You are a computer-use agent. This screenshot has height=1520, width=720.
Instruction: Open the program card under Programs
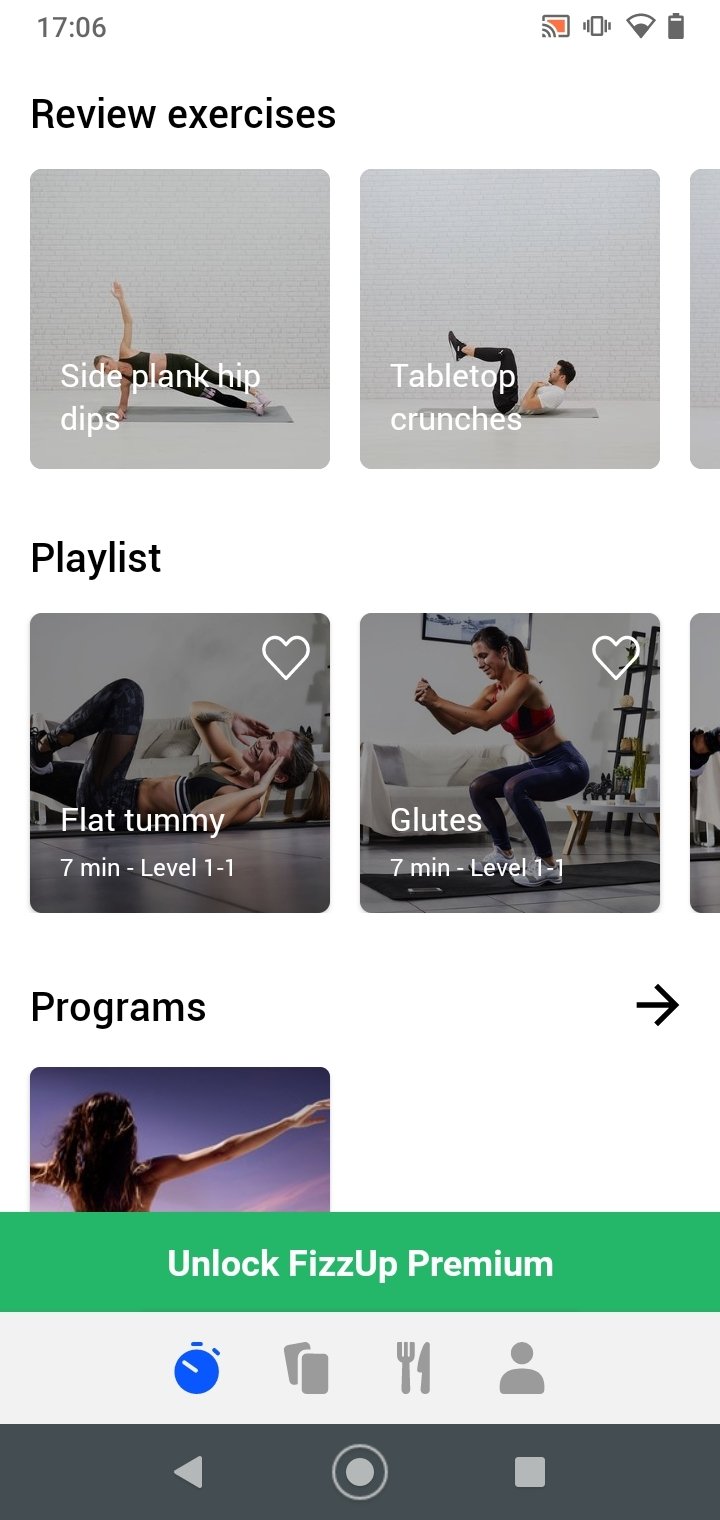tap(180, 1140)
